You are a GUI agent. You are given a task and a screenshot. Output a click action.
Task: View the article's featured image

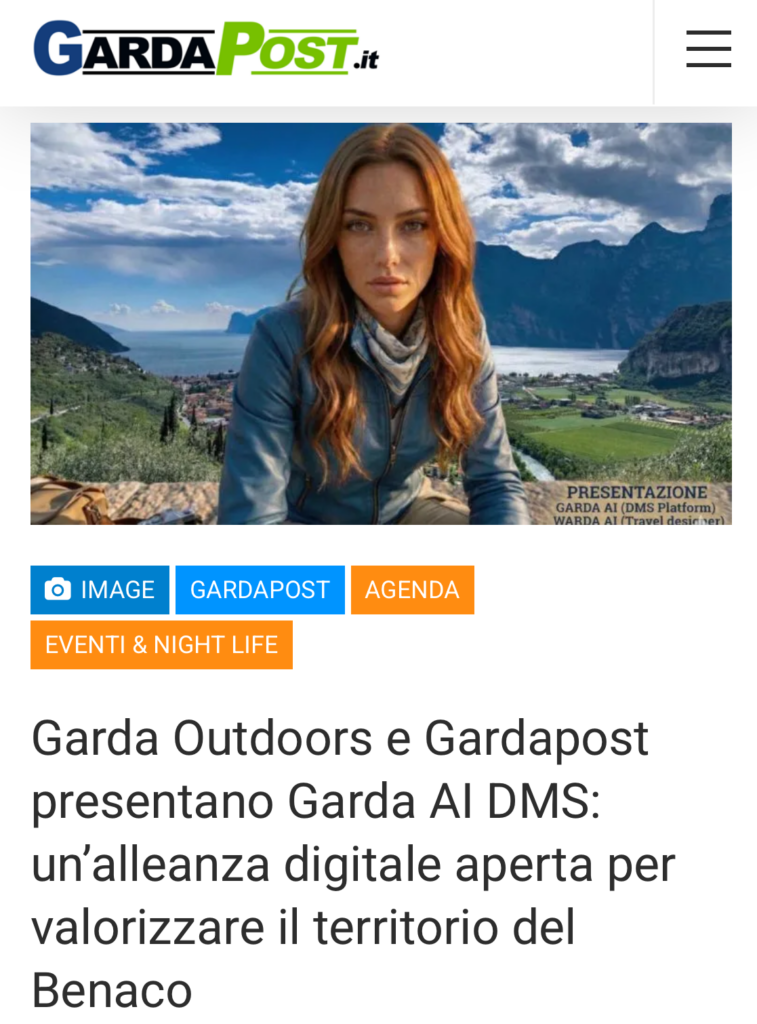(x=381, y=323)
